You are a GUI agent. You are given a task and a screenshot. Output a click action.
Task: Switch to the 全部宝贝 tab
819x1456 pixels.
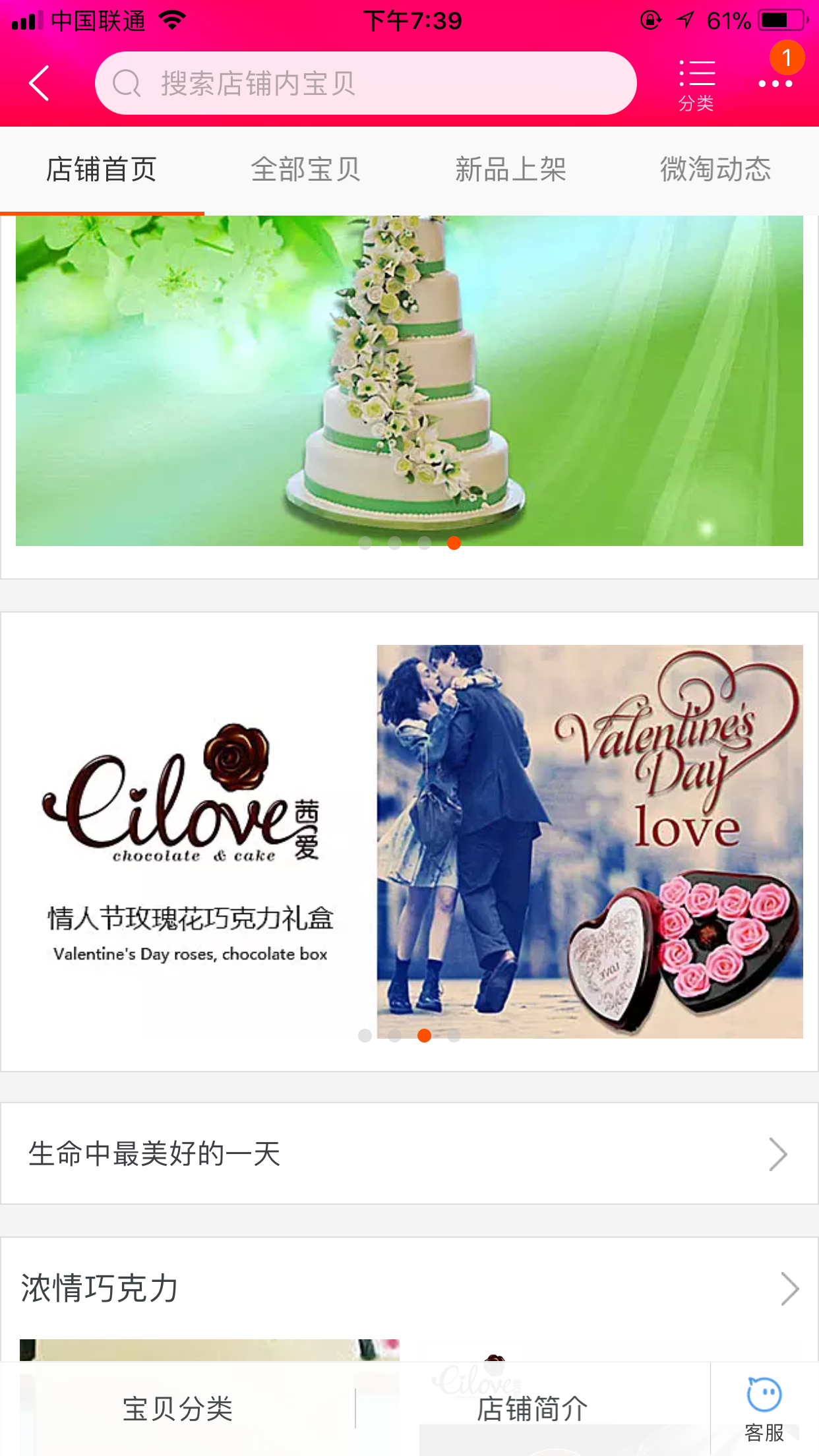(306, 170)
